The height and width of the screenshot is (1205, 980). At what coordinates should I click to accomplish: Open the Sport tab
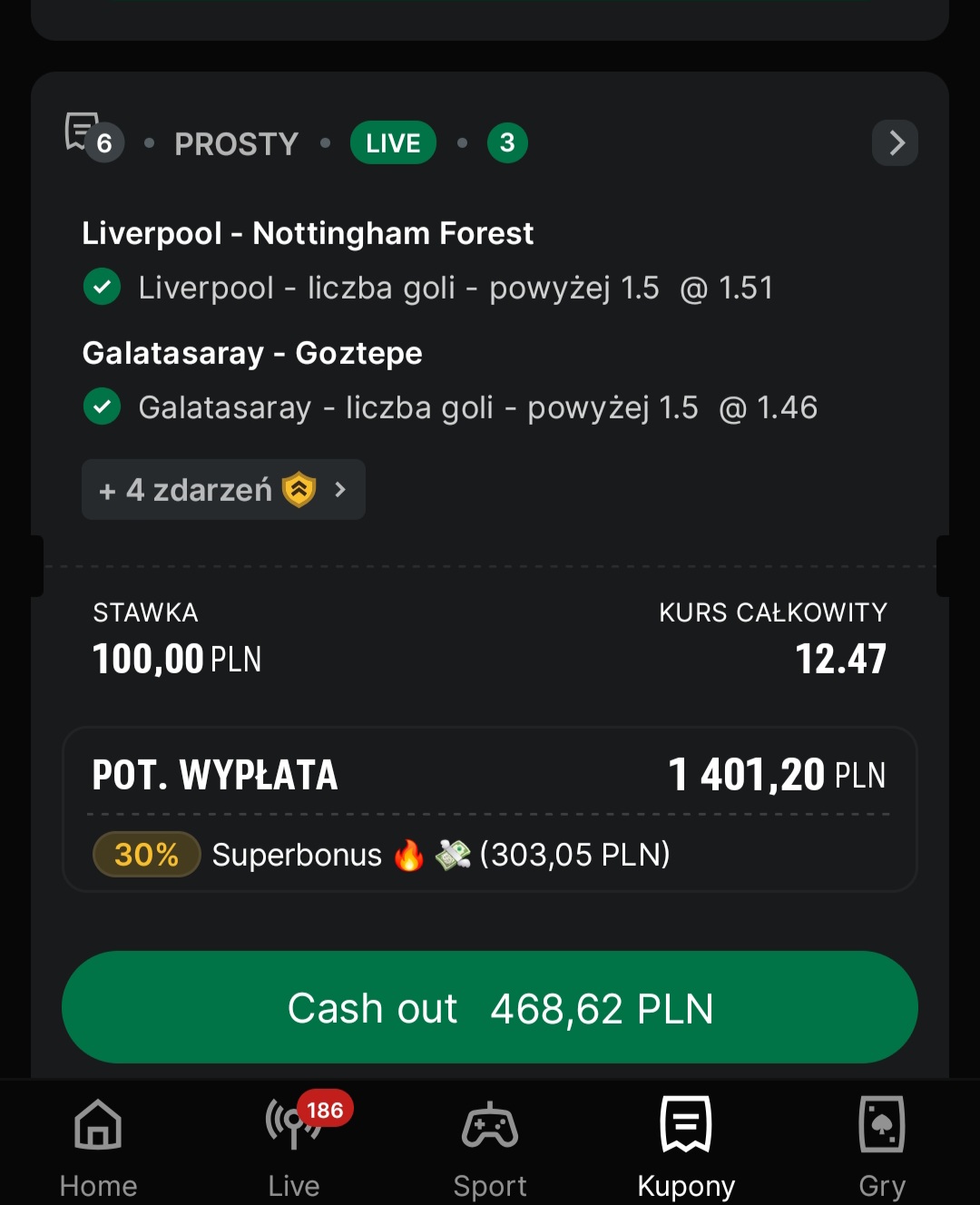coord(490,1147)
